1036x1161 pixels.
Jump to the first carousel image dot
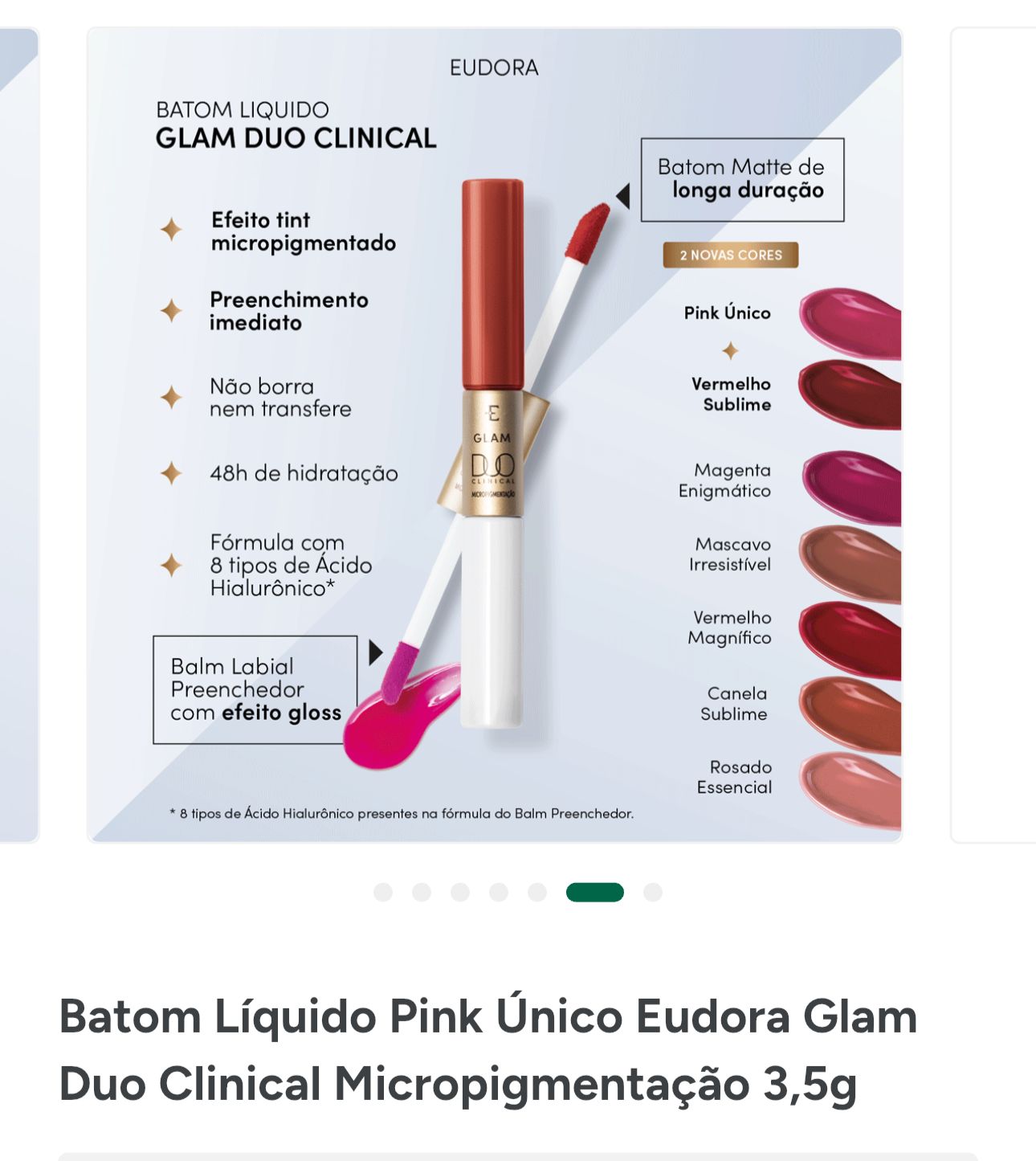pos(383,892)
